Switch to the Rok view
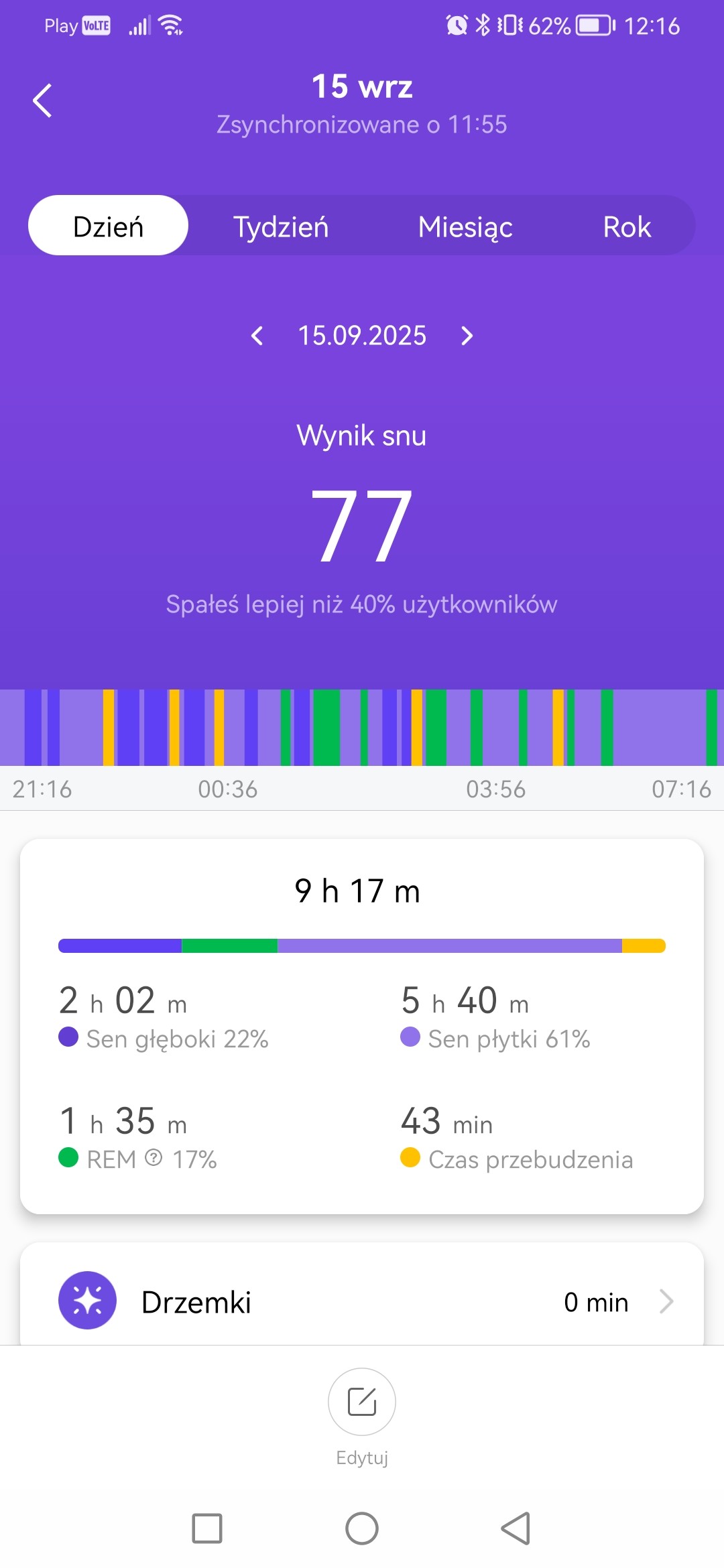The image size is (724, 1568). [627, 226]
